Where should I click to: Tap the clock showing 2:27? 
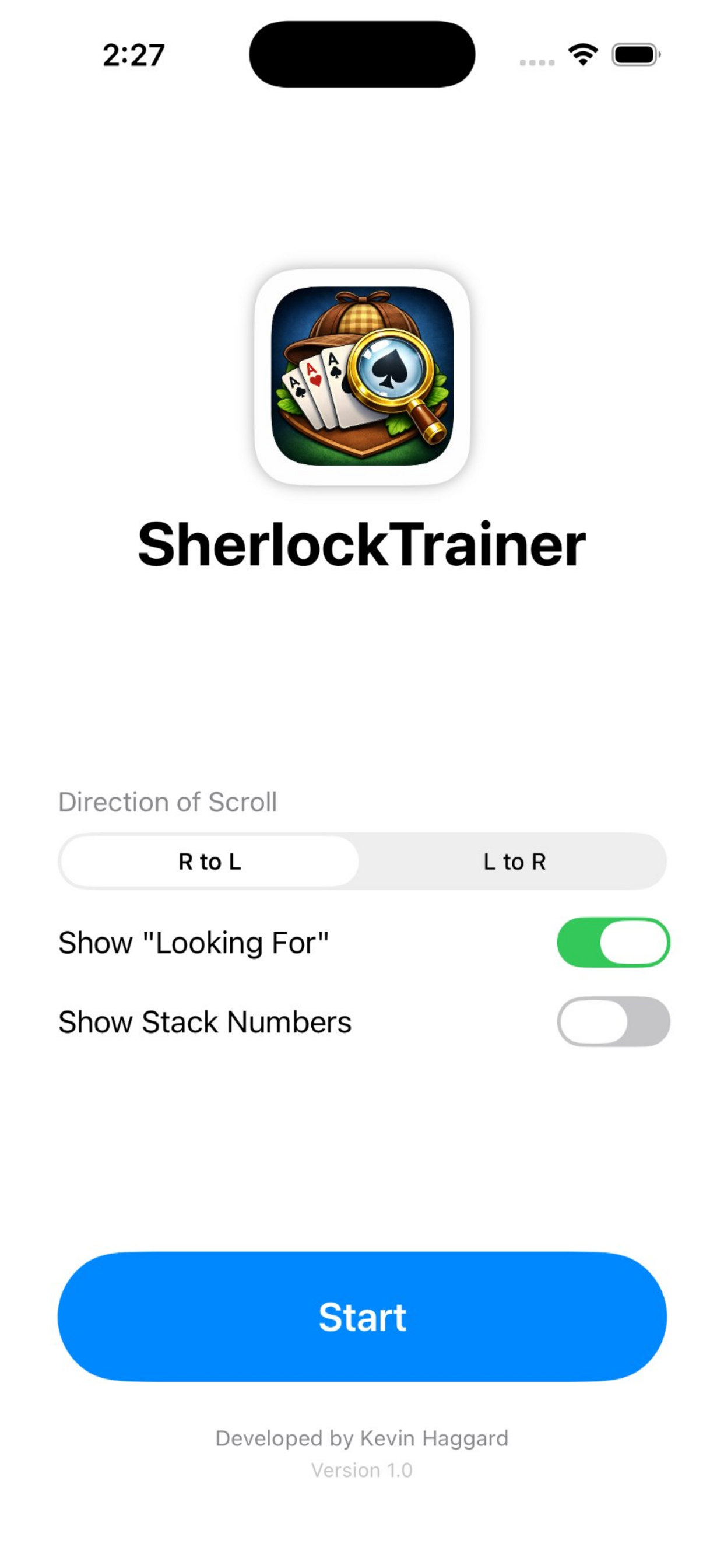(133, 54)
